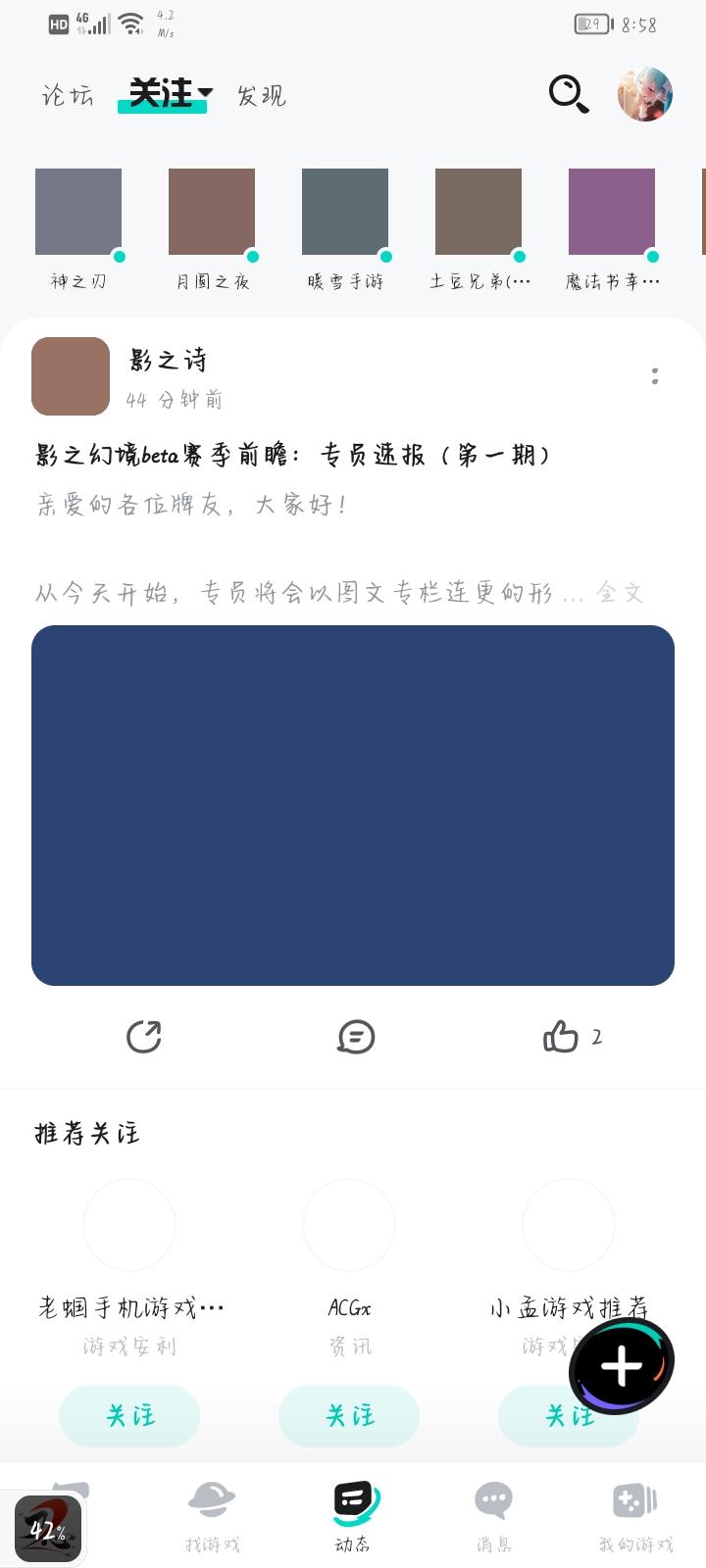Viewport: 706px width, 1568px height.
Task: Go to the 找游戏 tab
Action: coord(212,1515)
